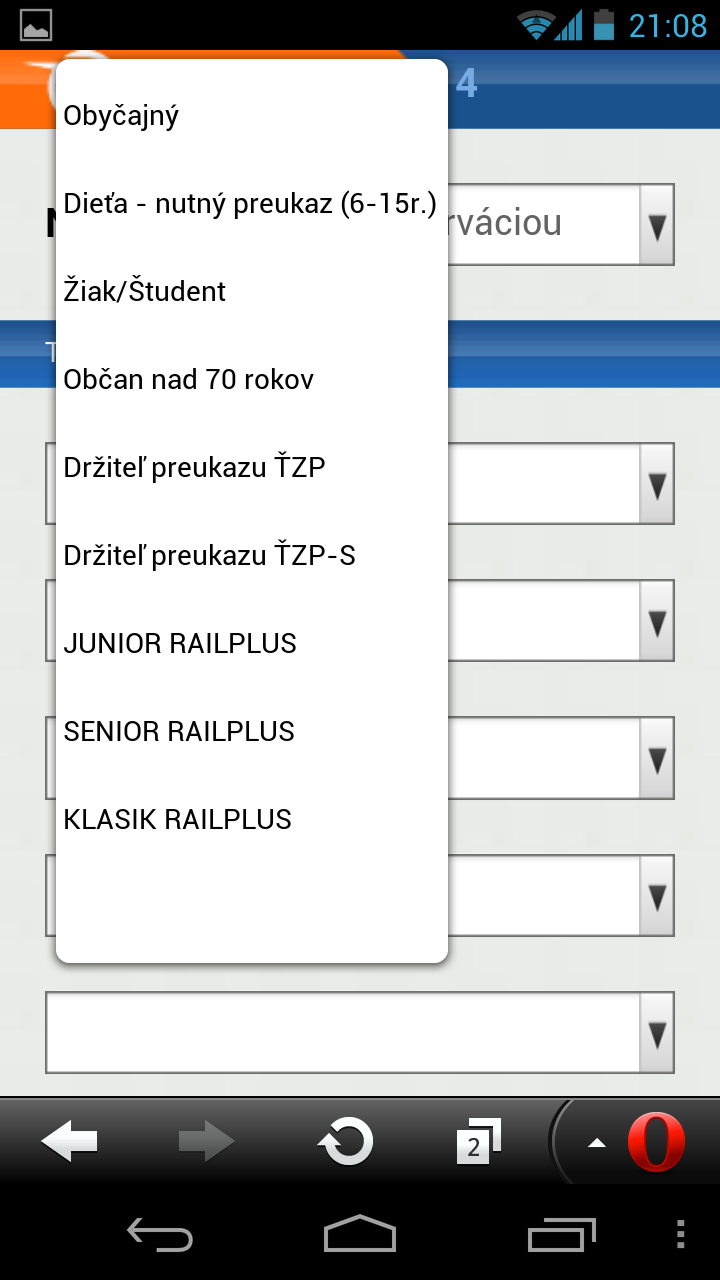Open the system recent apps button
The width and height of the screenshot is (720, 1280).
click(561, 1235)
